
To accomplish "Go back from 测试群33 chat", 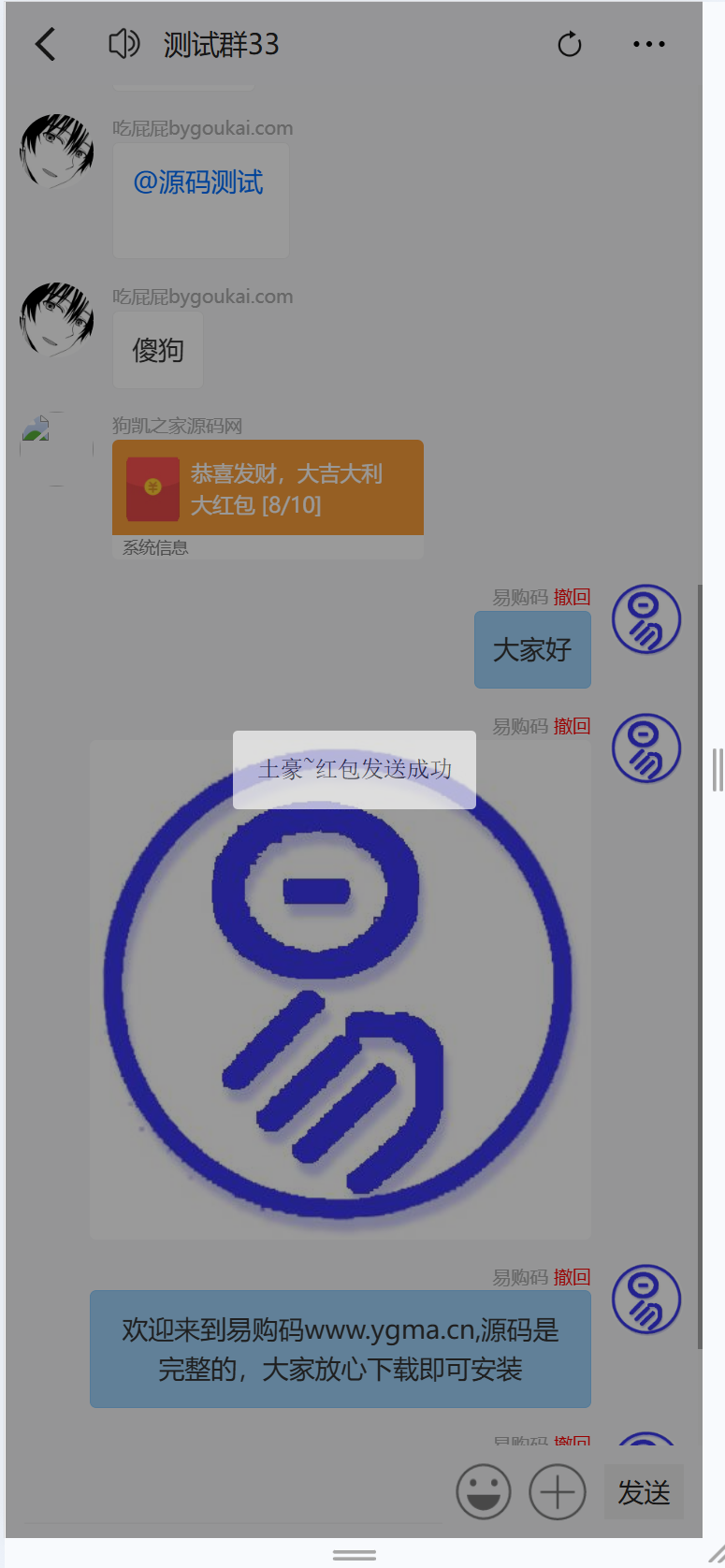I will coord(45,44).
